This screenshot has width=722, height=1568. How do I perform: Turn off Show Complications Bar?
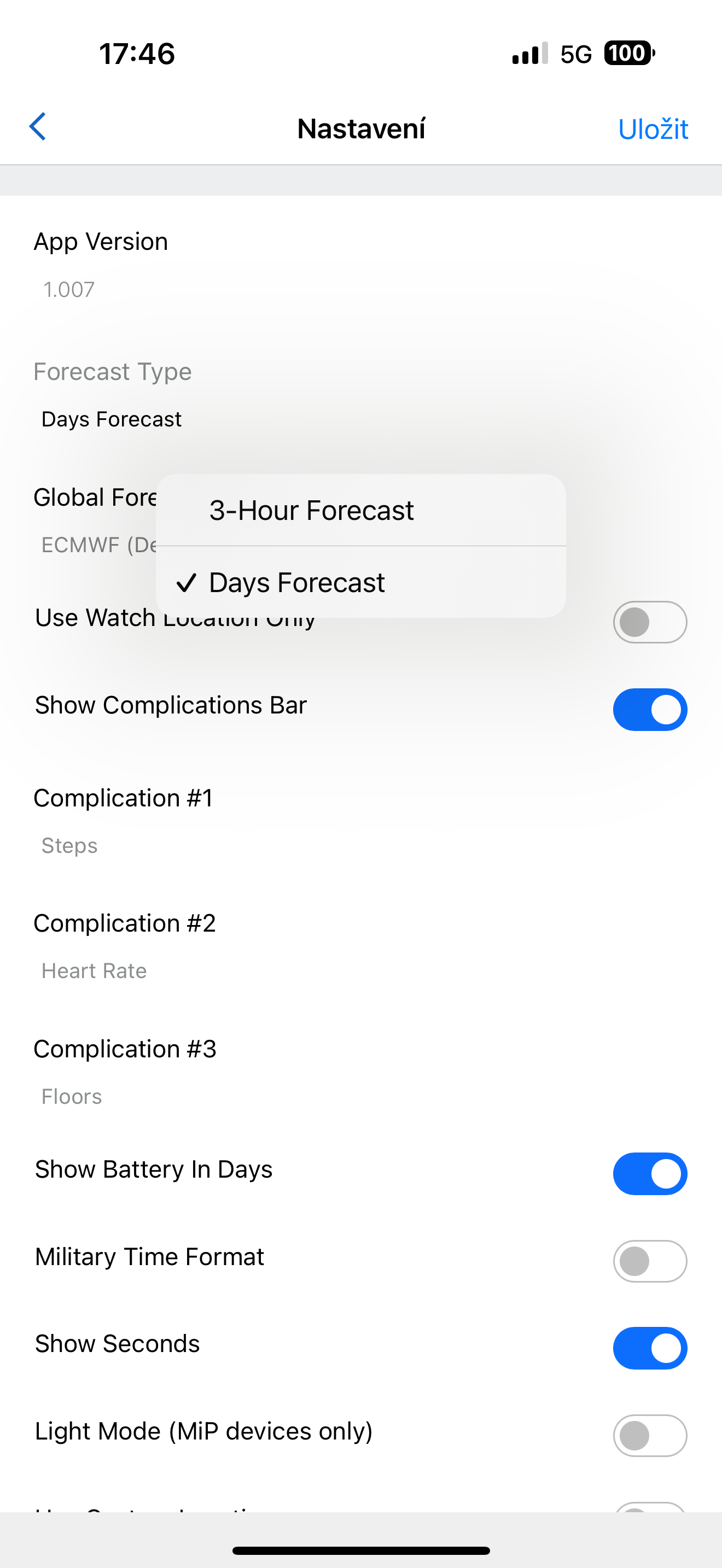click(650, 710)
